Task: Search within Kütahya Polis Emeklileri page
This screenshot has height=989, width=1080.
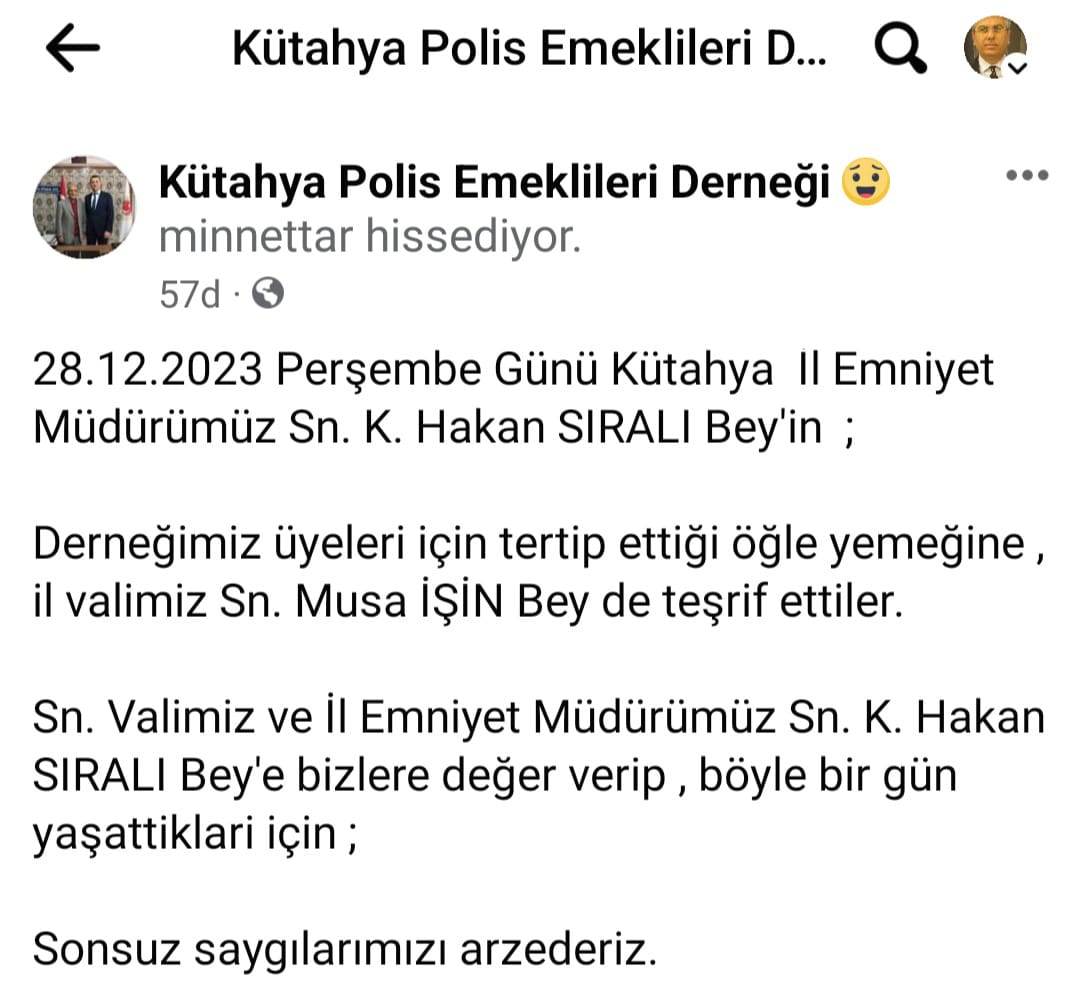Action: pos(899,50)
